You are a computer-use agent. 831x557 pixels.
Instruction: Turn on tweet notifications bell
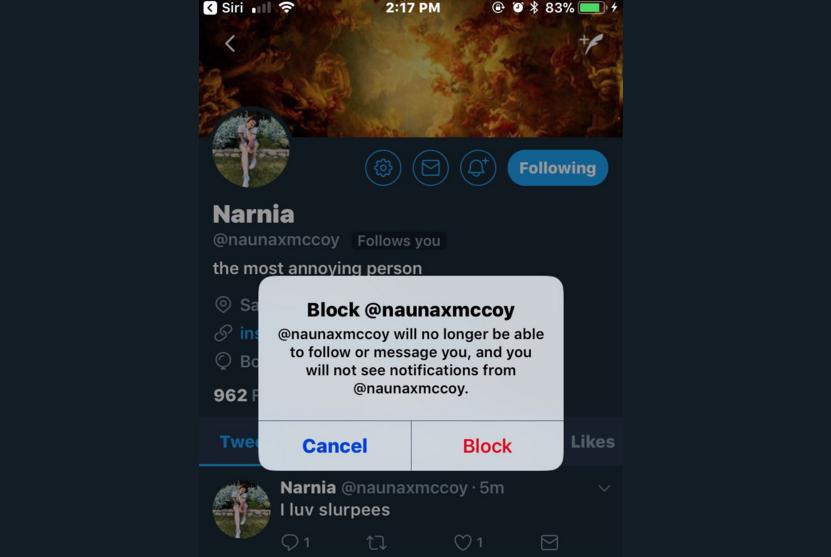pyautogui.click(x=478, y=168)
